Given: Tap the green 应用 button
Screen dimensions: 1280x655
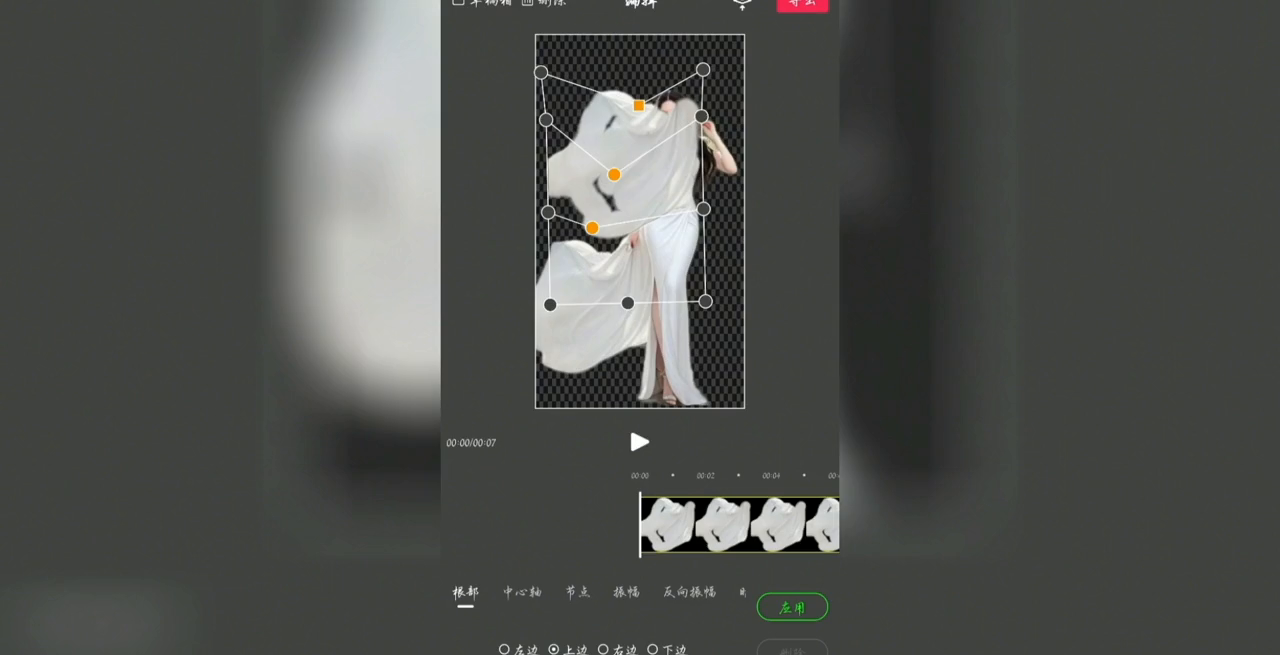Looking at the screenshot, I should tap(792, 607).
